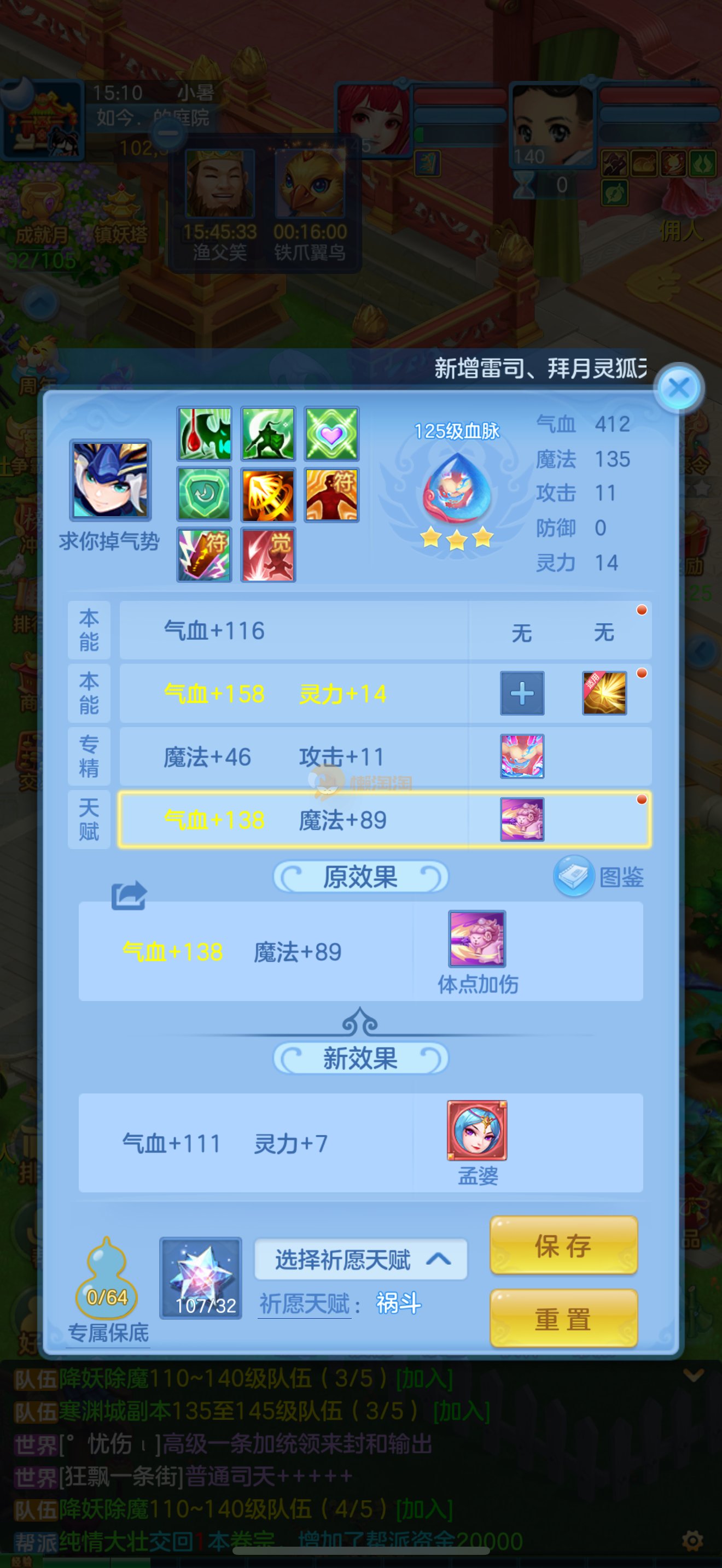The width and height of the screenshot is (722, 1568).
Task: Tap the 祈愿天赋 link
Action: 304,1304
